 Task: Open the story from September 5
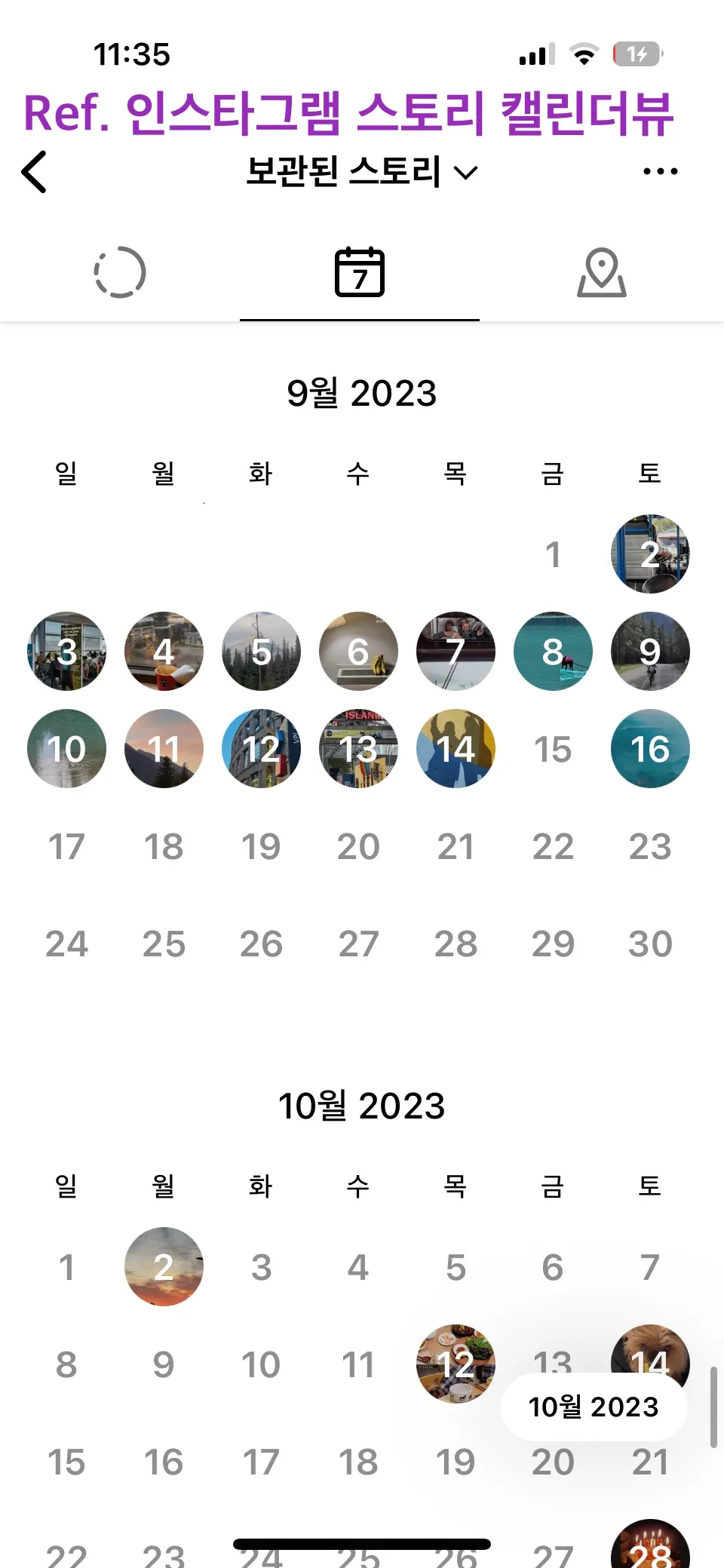pos(261,652)
